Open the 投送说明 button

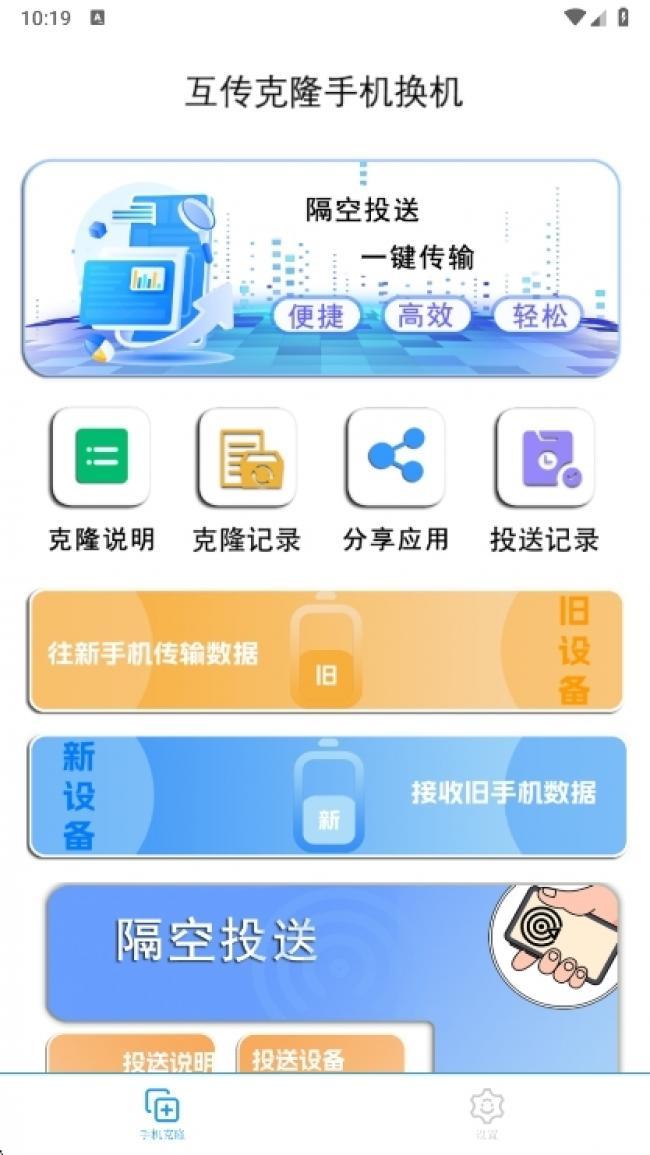[x=132, y=1055]
